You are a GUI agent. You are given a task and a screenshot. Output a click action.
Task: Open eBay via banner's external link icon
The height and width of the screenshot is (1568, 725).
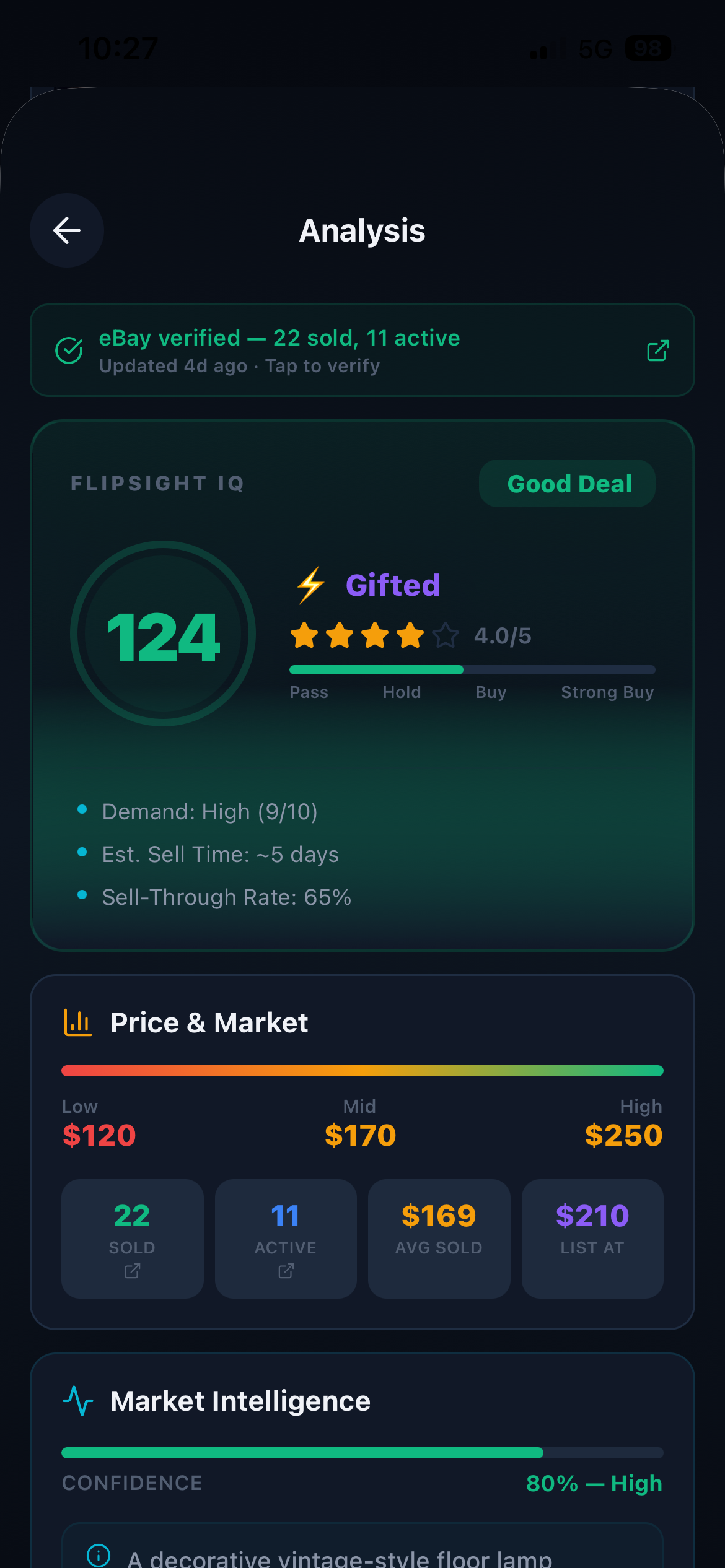(x=657, y=350)
